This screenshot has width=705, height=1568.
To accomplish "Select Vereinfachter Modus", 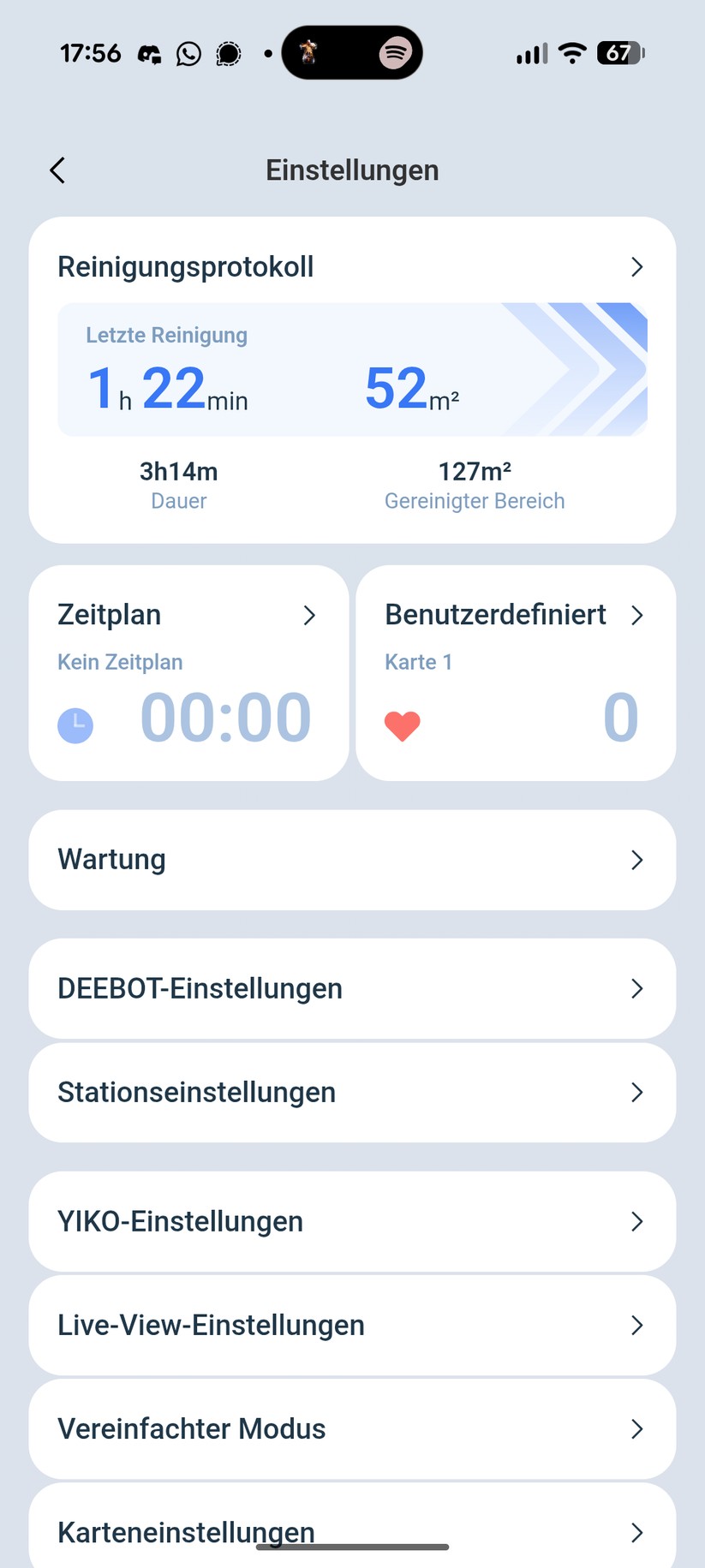I will (x=352, y=1428).
